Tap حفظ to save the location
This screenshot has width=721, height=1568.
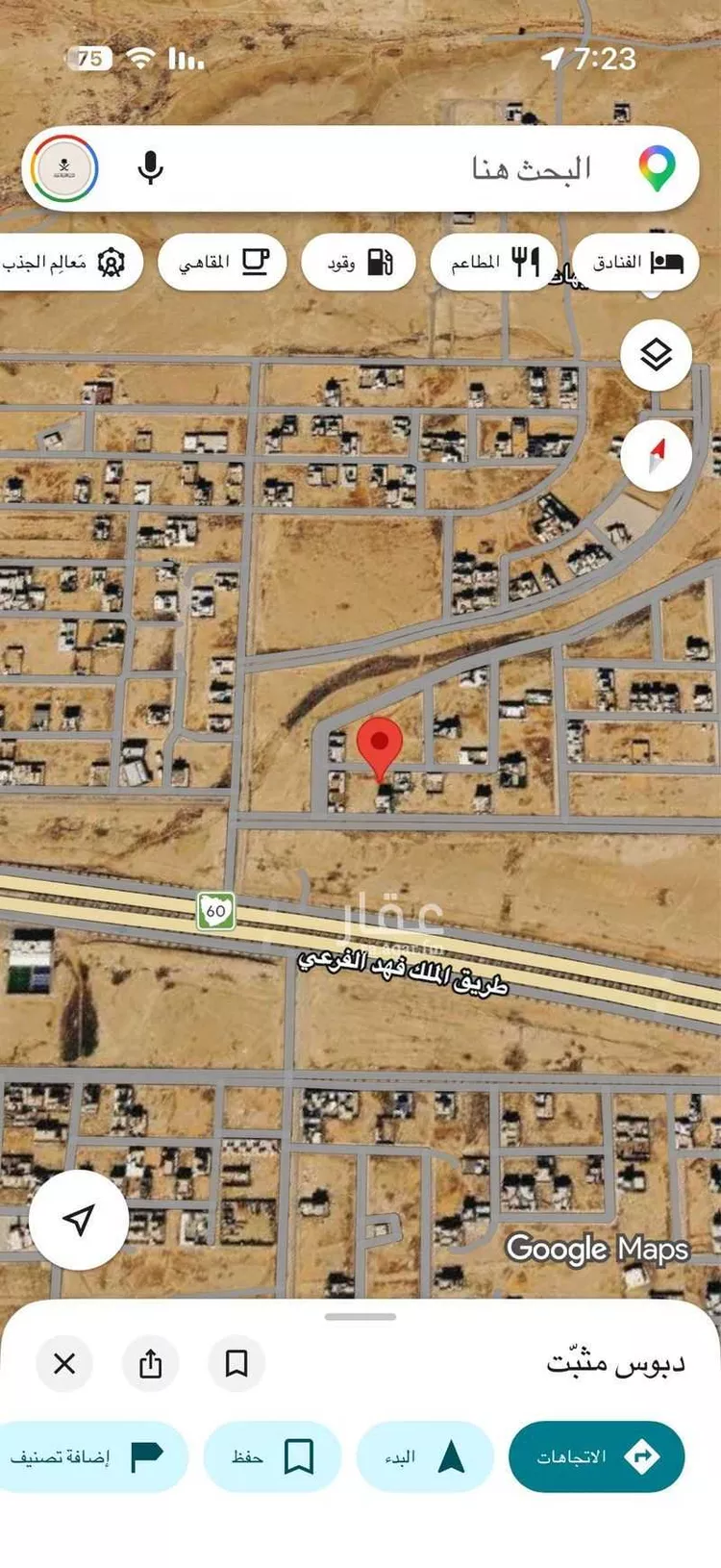pos(272,1455)
